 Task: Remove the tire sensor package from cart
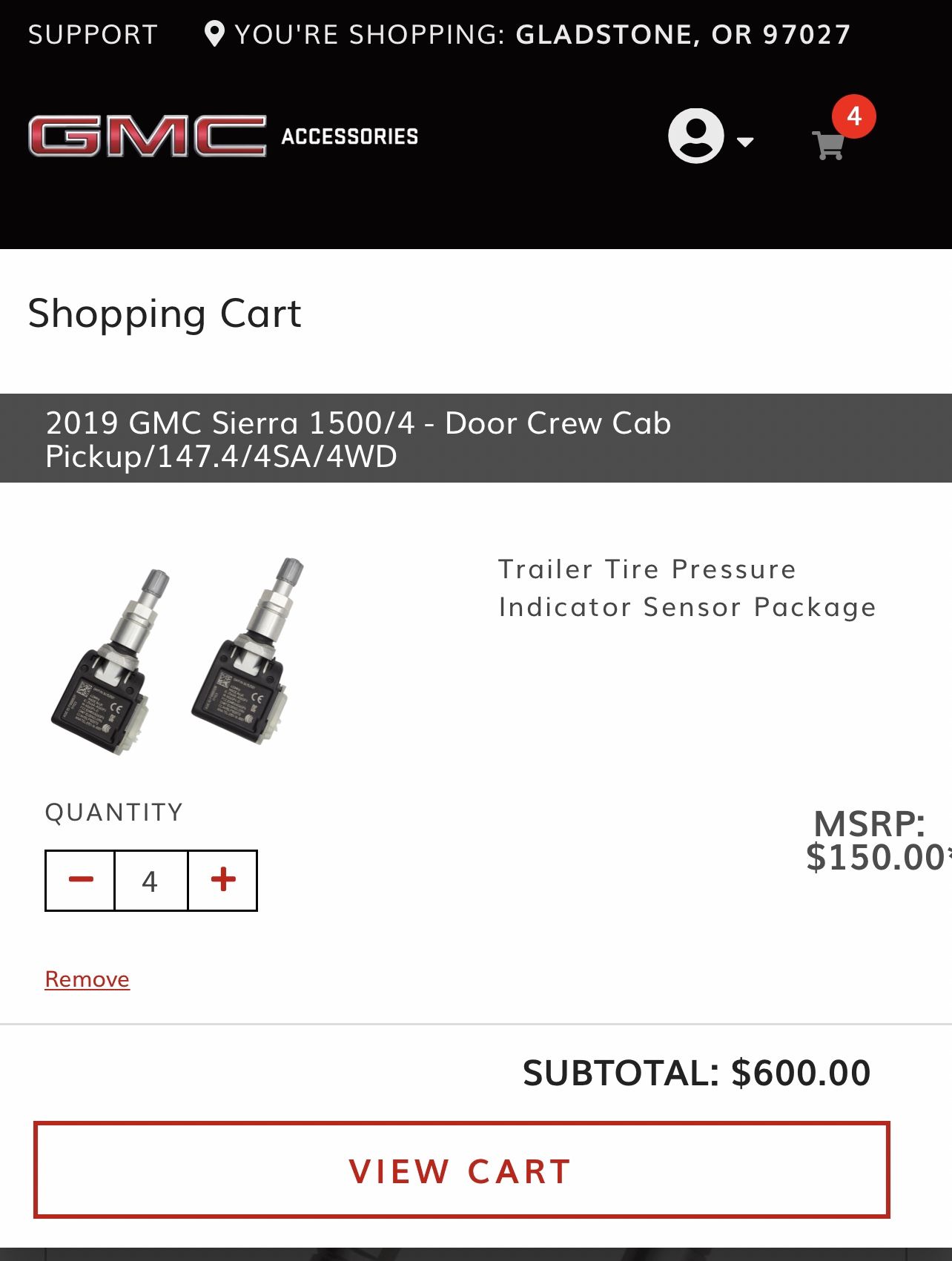(x=87, y=979)
